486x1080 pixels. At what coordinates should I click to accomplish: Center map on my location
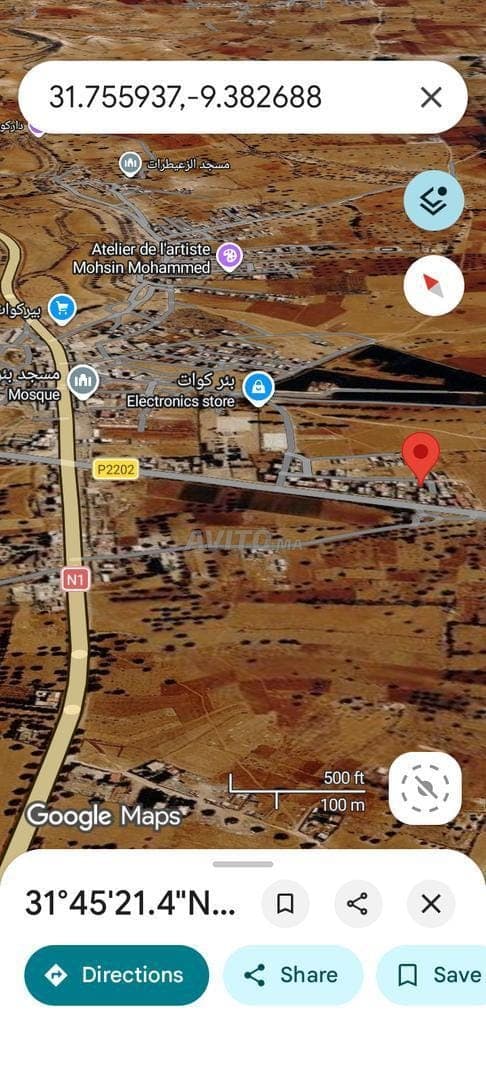[425, 788]
